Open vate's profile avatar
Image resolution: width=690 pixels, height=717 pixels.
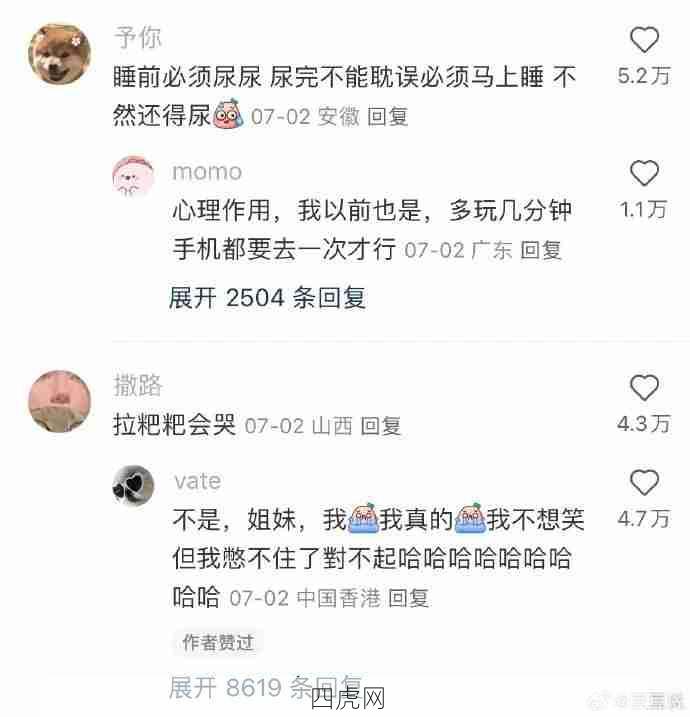click(134, 486)
